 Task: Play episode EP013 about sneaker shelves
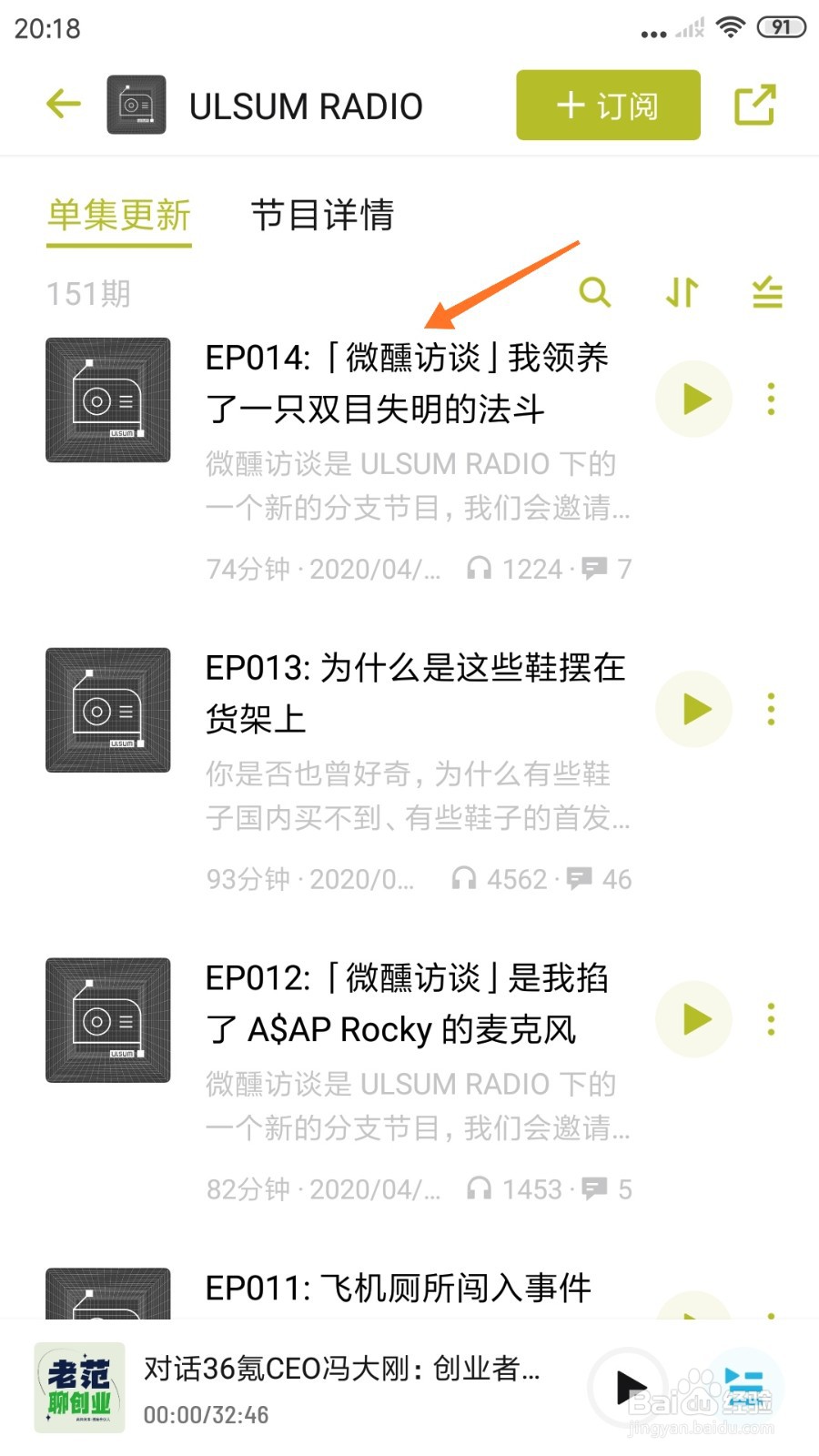pyautogui.click(x=693, y=709)
